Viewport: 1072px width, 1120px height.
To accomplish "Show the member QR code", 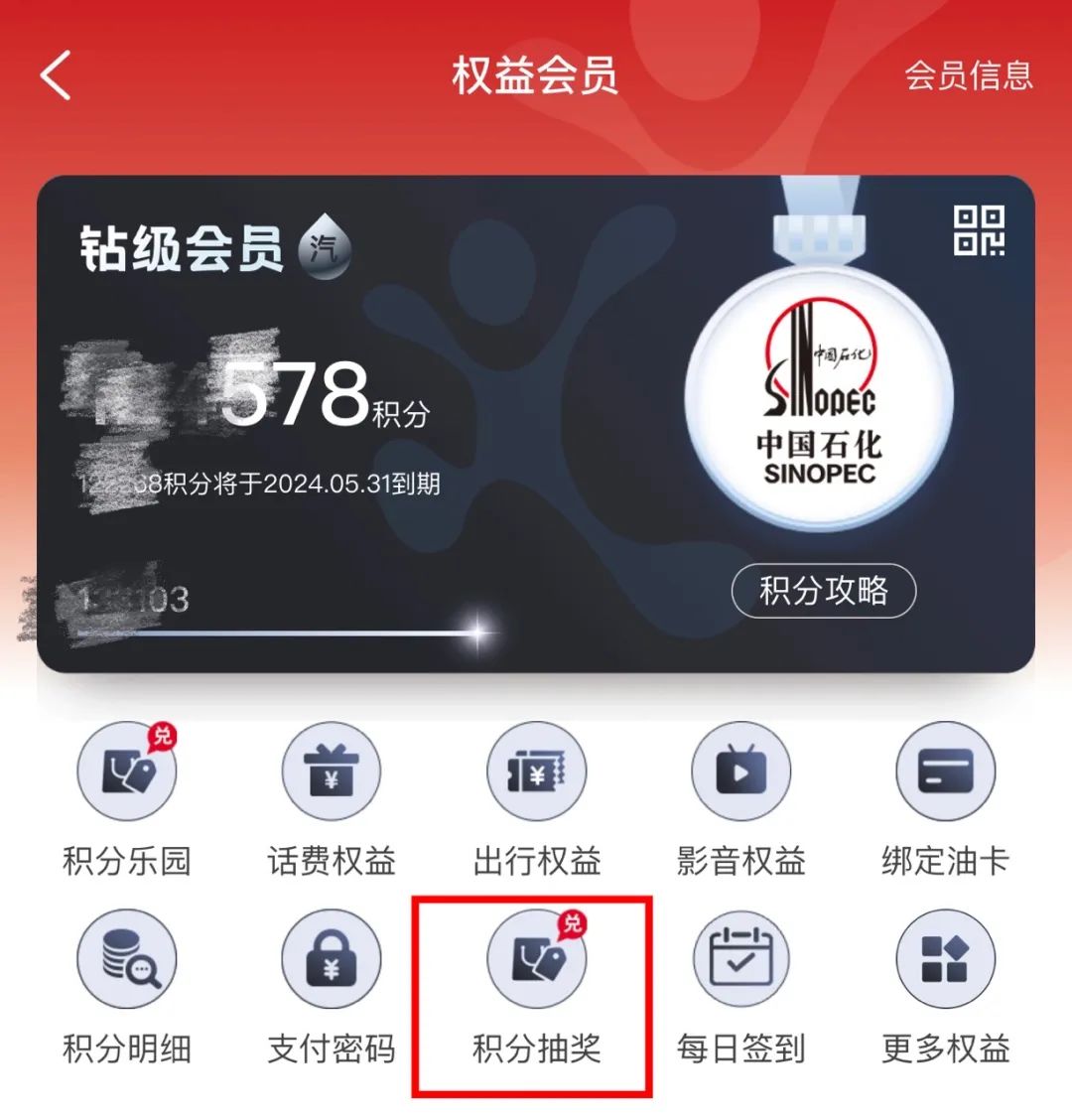I will click(x=979, y=230).
